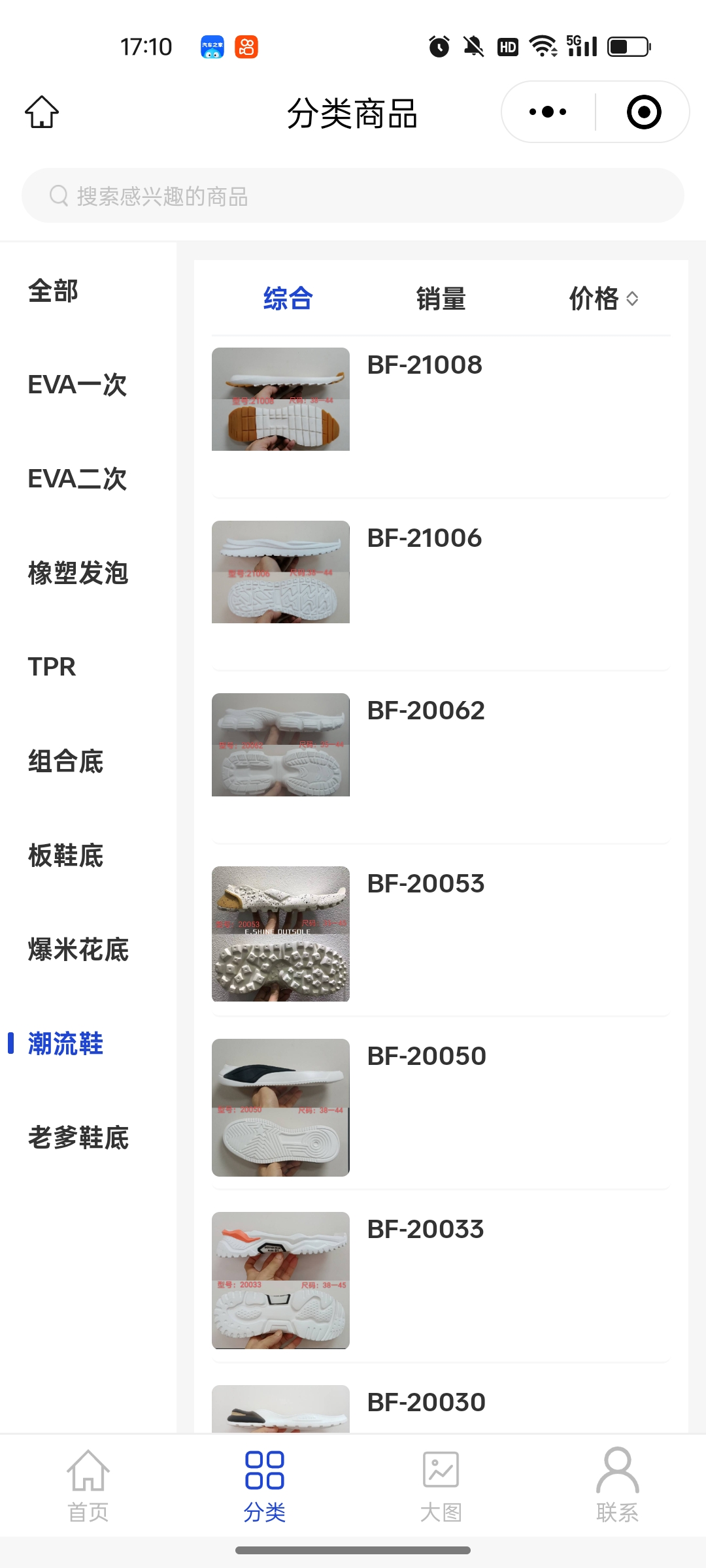Select the EVA一次 category
This screenshot has height=1568, width=706.
77,385
